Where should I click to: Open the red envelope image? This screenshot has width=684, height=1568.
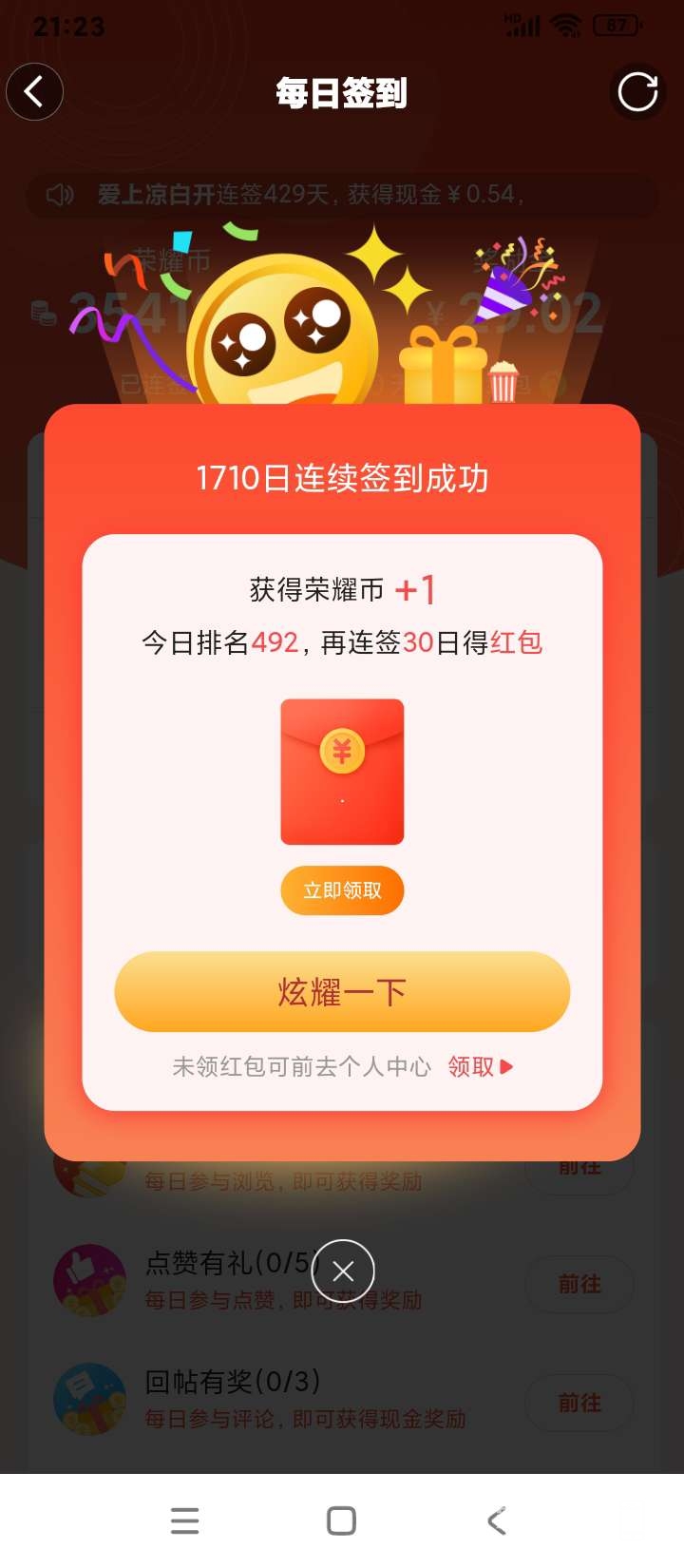tap(342, 772)
